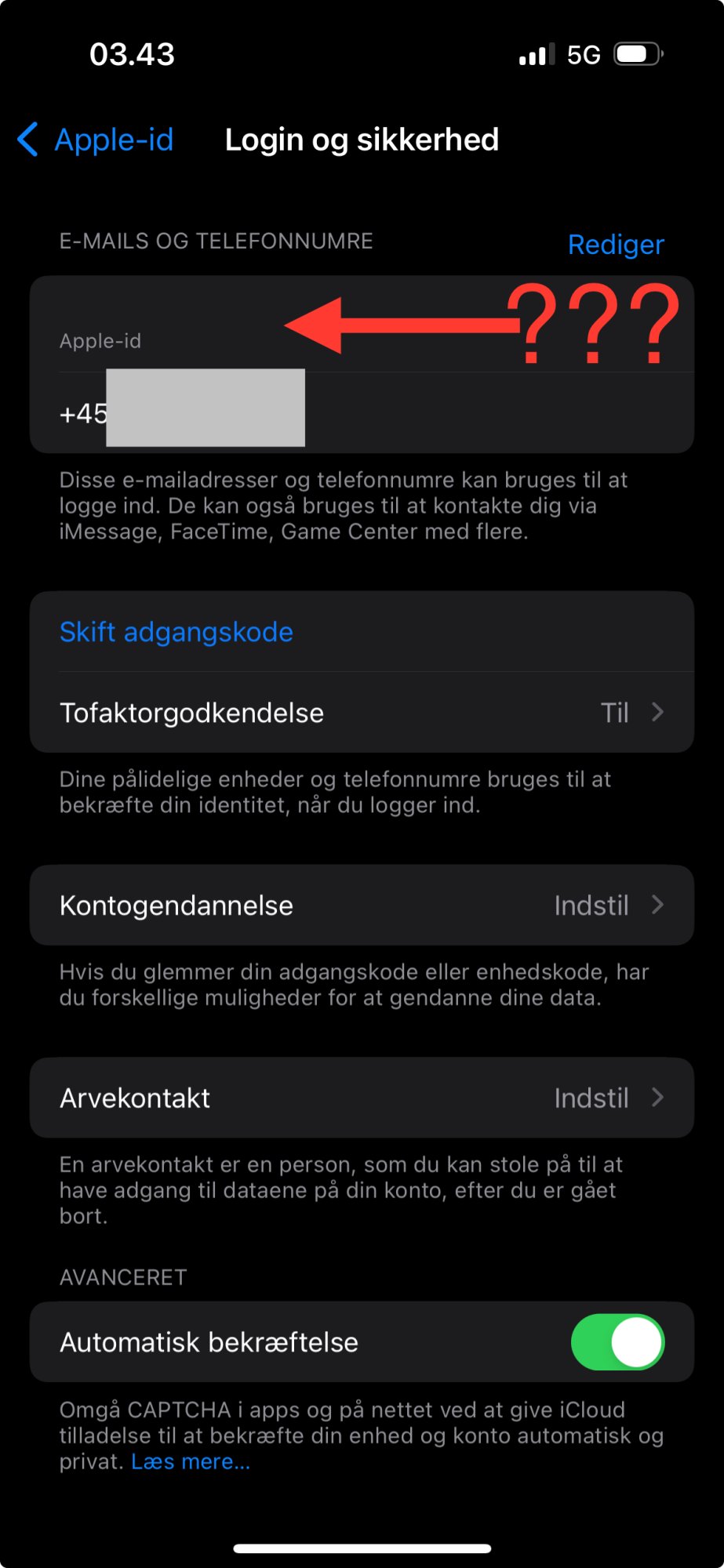Open Tofaktorgodkendelse settings

pos(361,713)
